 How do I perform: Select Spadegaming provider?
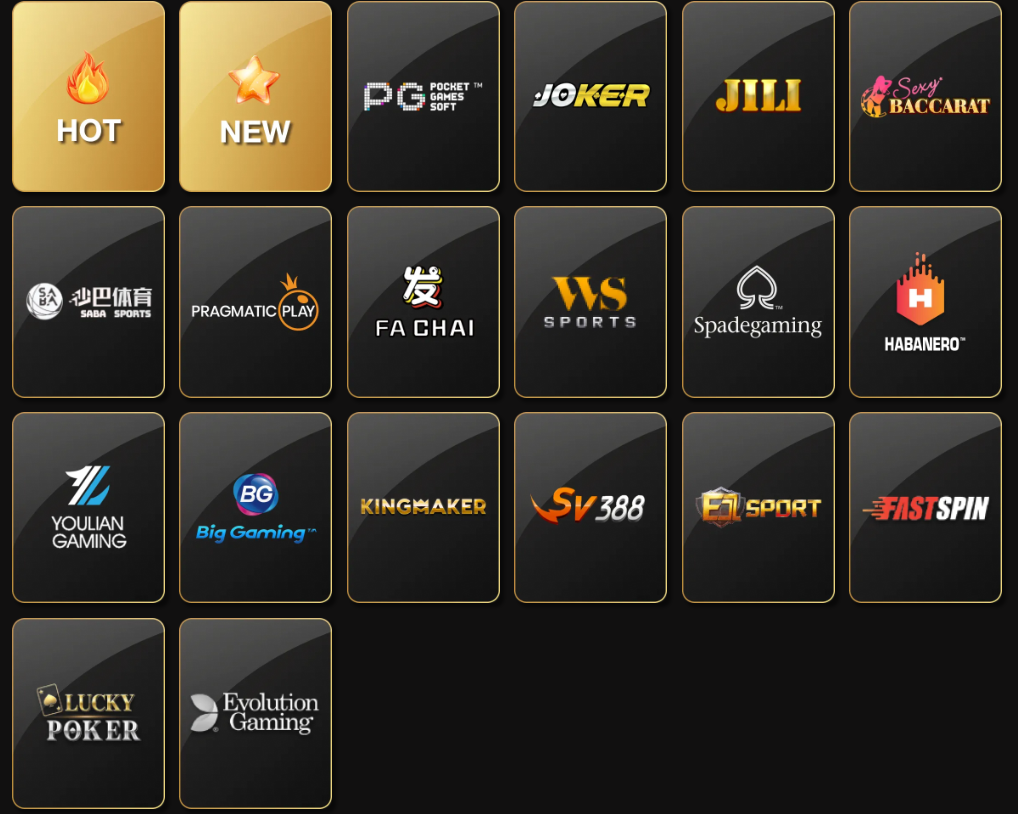pos(758,302)
